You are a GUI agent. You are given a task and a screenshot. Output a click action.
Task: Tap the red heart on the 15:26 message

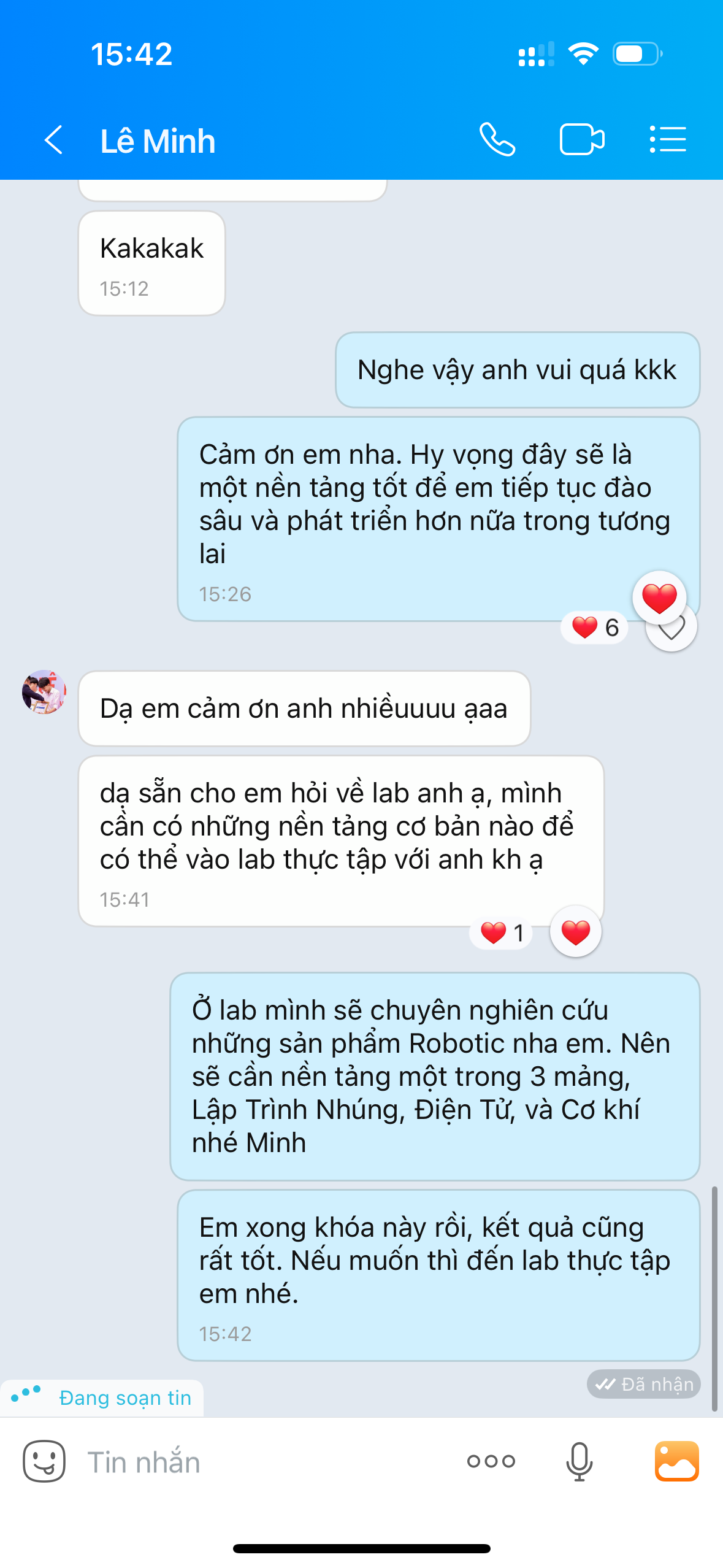[x=659, y=598]
